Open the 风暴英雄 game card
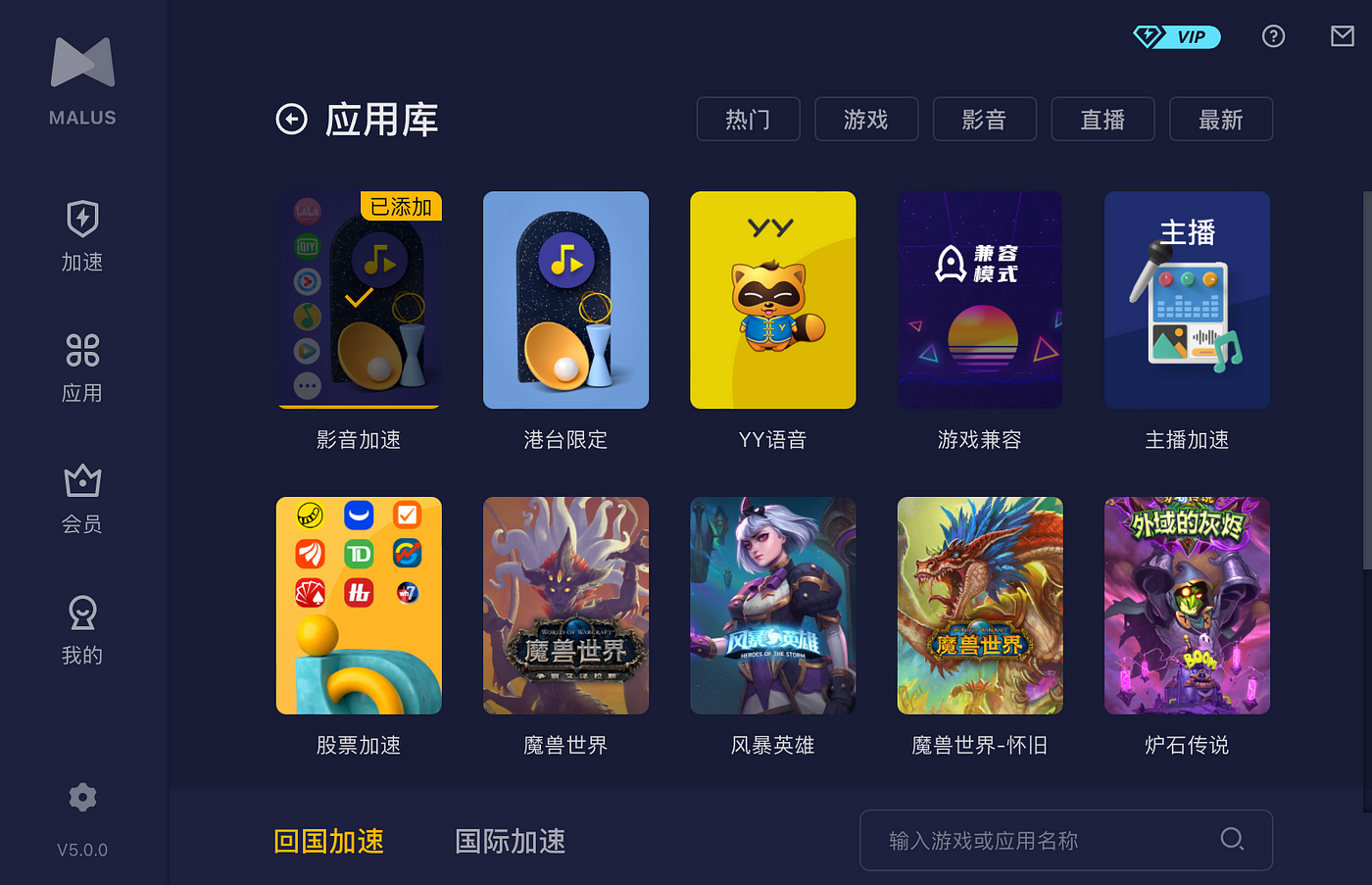Viewport: 1372px width, 885px height. coord(772,606)
